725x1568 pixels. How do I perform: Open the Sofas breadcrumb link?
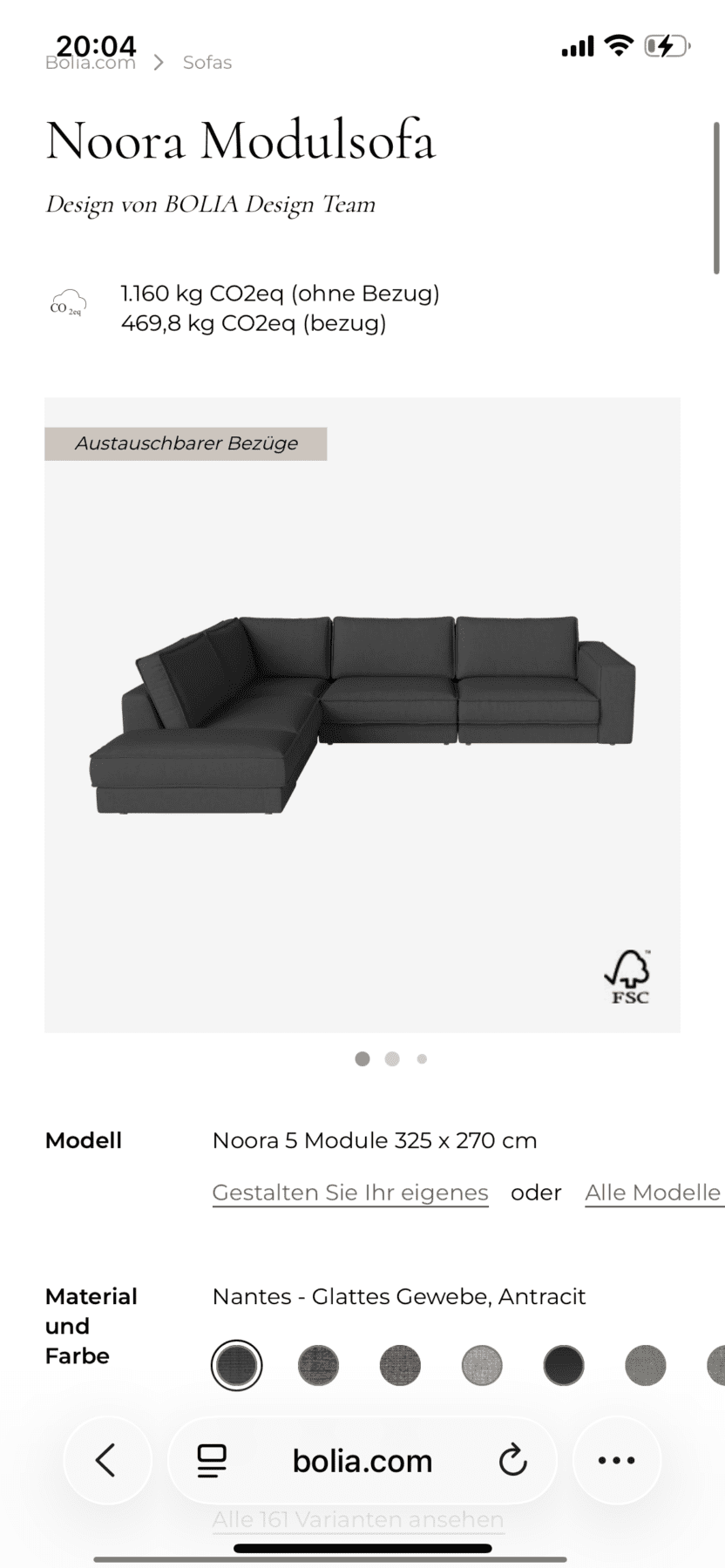coord(207,63)
